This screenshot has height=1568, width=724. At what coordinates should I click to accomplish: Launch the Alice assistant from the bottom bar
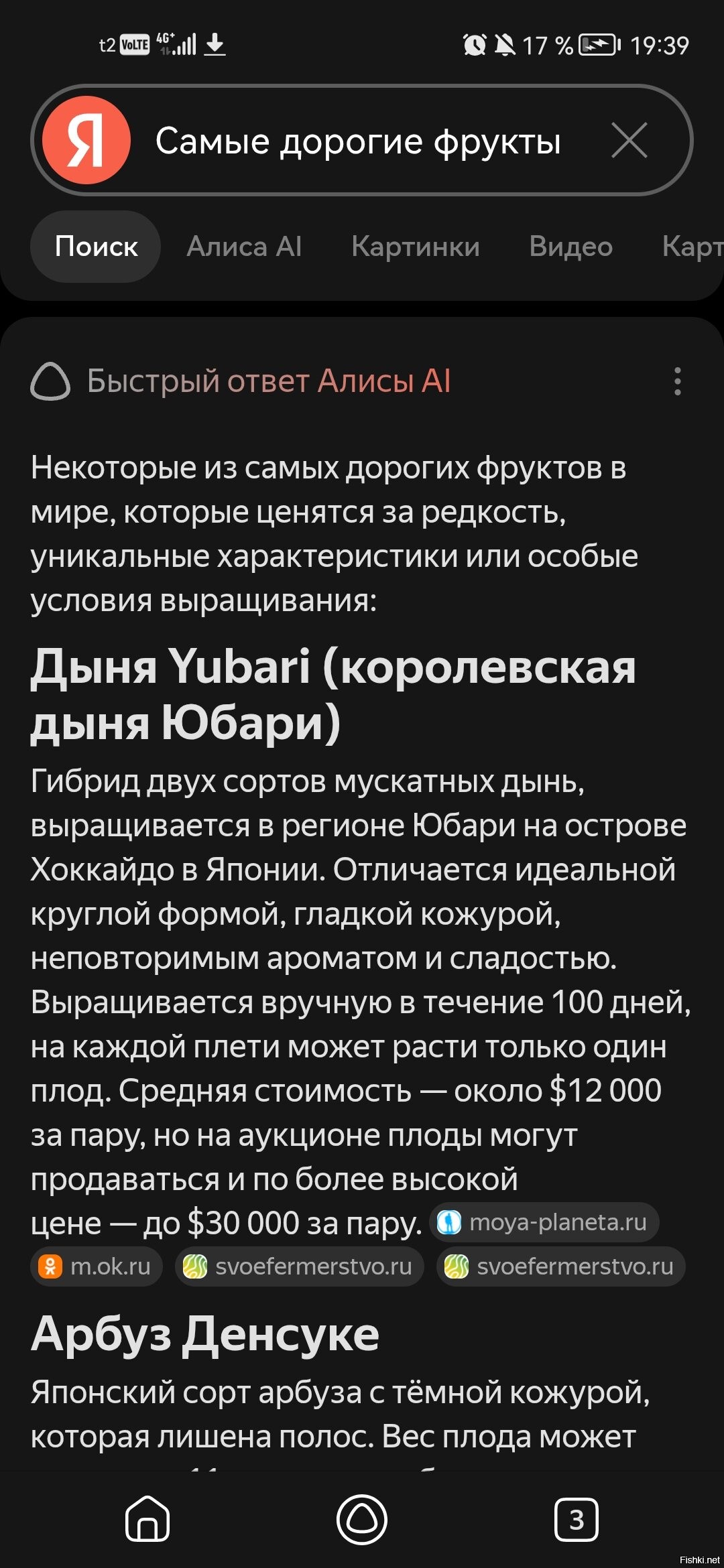pyautogui.click(x=362, y=1519)
